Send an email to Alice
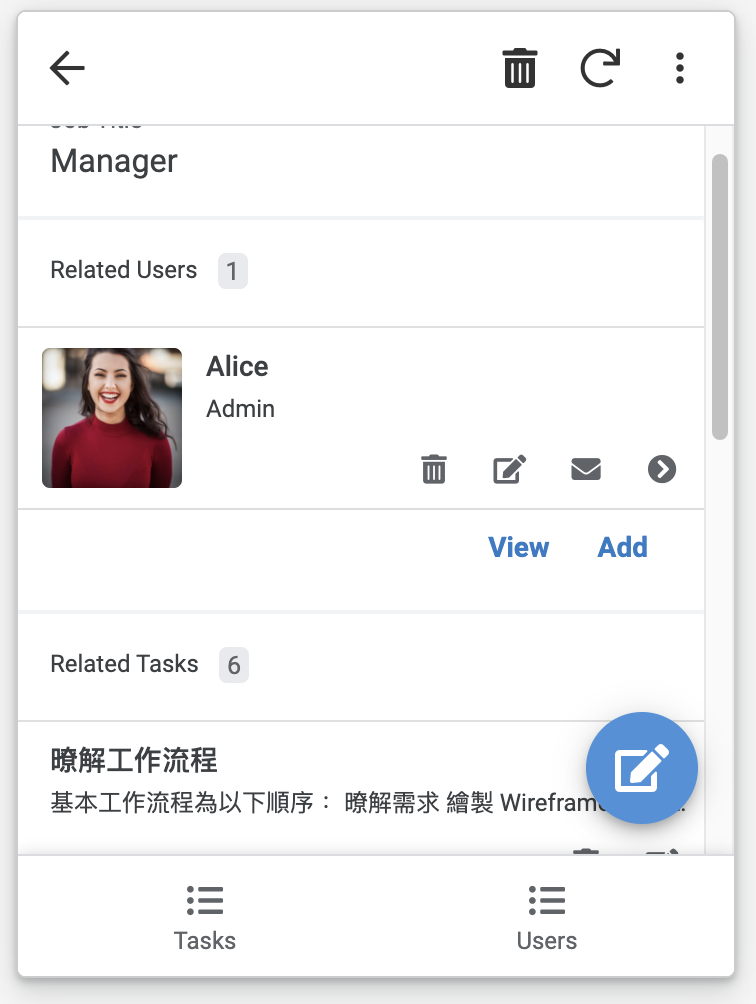Screen dimensions: 756x1004 click(x=586, y=468)
